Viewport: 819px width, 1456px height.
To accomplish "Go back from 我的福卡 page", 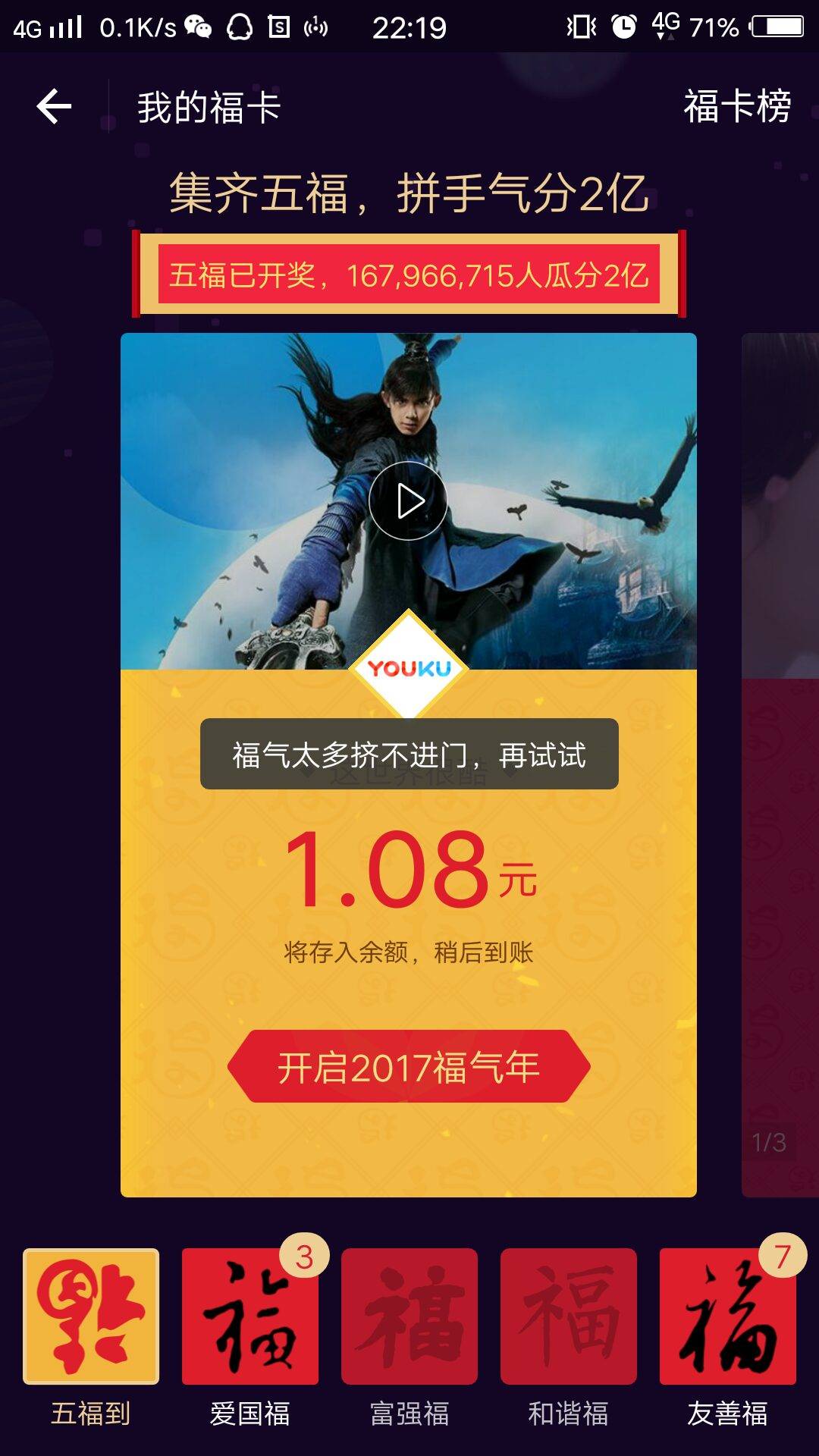I will [x=55, y=106].
